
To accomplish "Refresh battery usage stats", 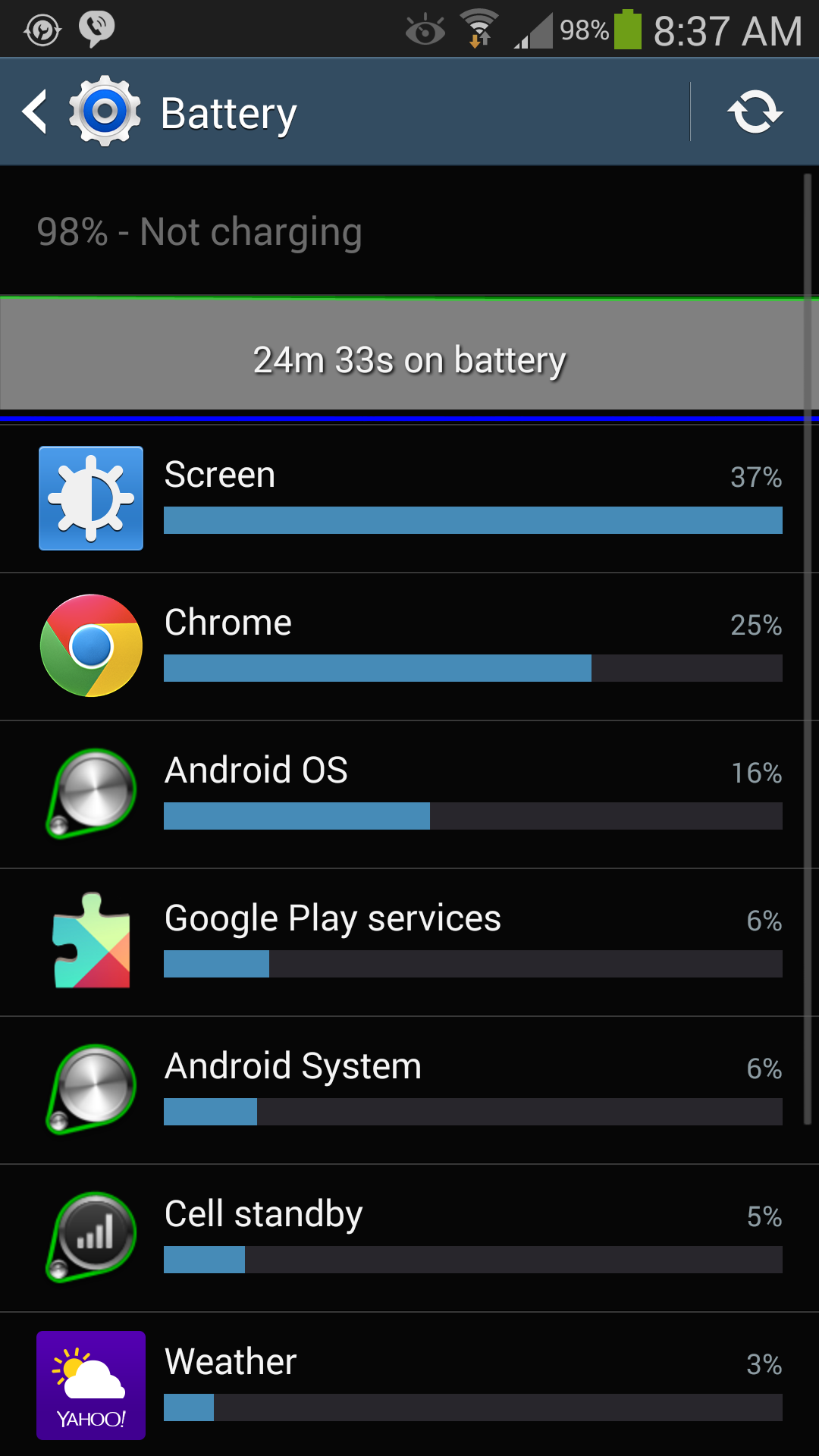I will (755, 112).
